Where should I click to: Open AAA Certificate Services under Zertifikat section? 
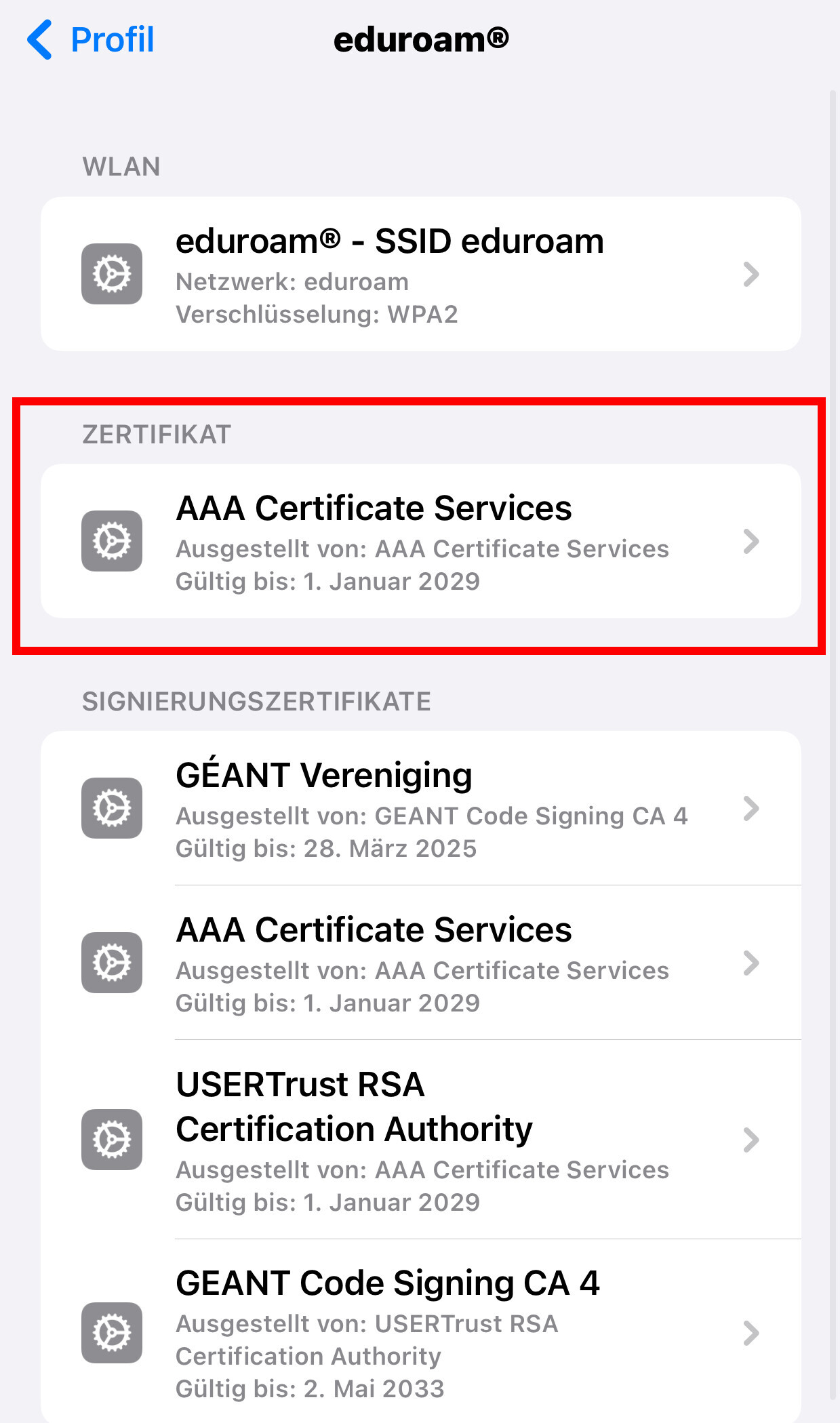[x=420, y=541]
